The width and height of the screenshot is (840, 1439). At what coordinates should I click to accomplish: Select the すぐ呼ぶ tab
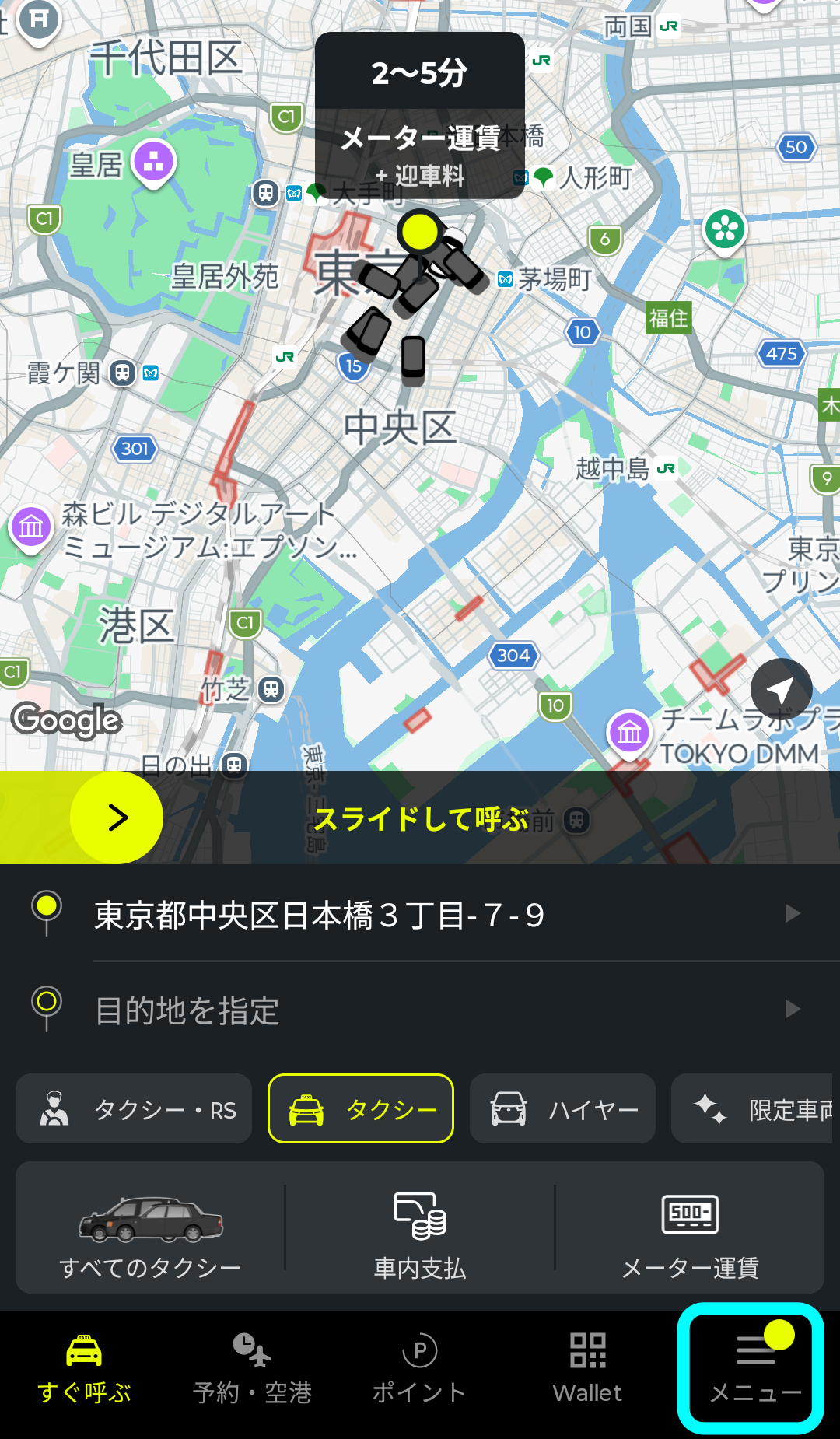pyautogui.click(x=84, y=1369)
